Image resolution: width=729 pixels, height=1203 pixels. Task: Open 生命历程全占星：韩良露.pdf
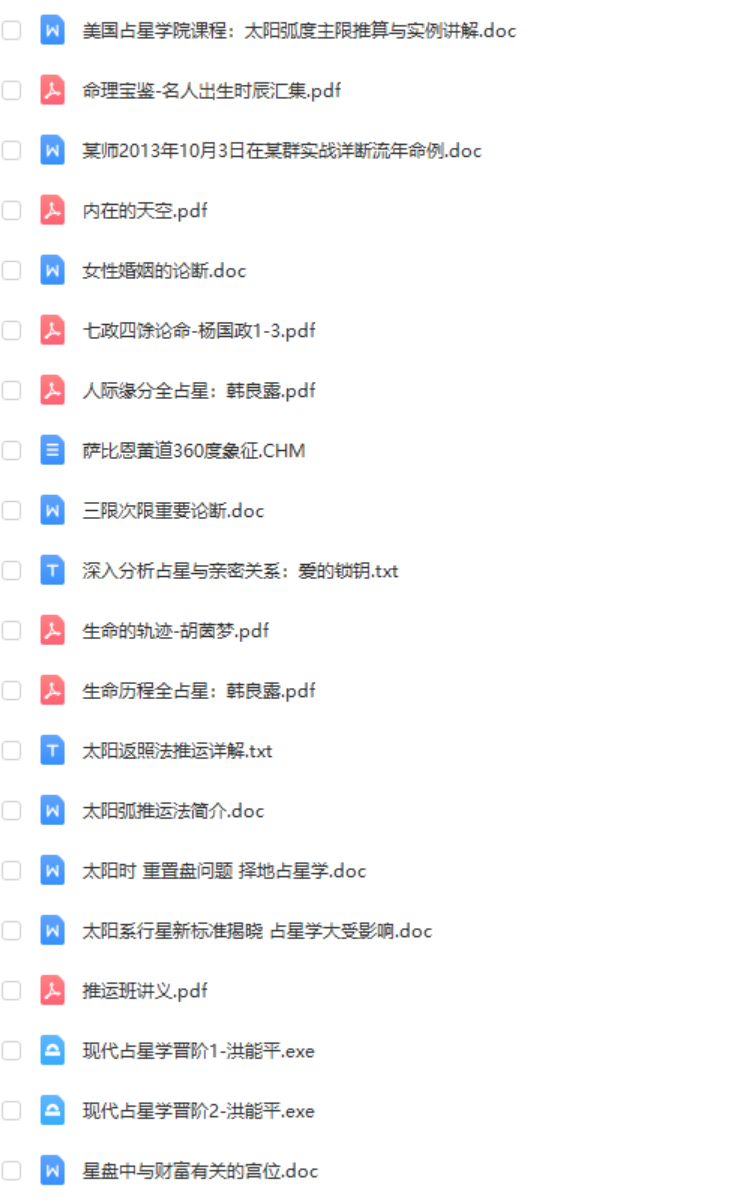point(200,691)
